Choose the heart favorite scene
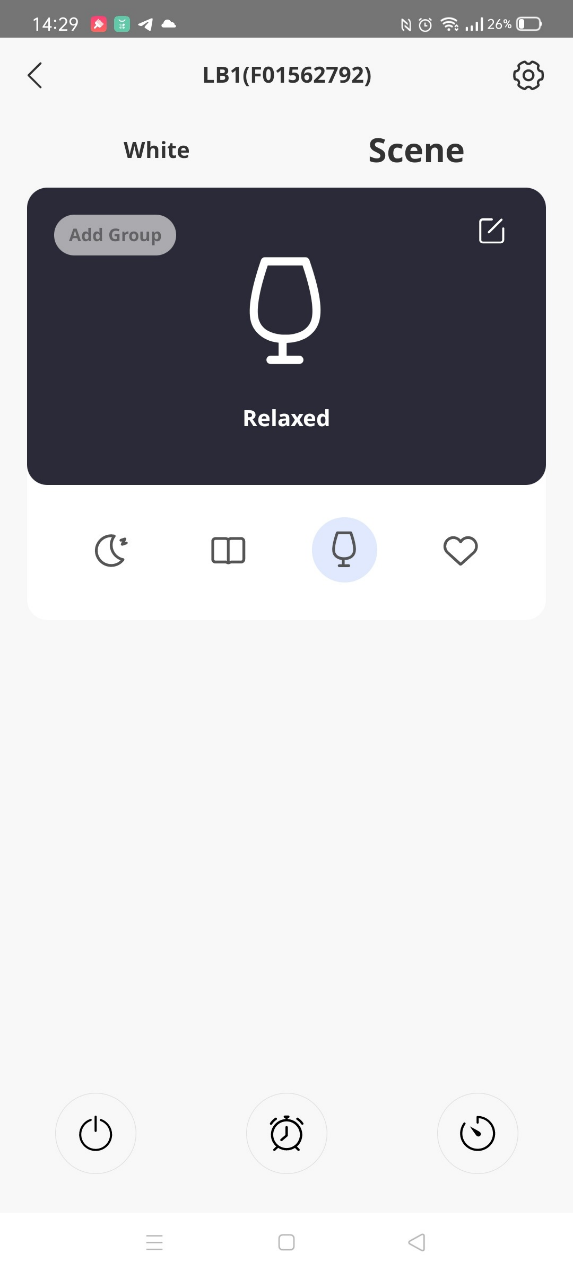 coord(461,551)
